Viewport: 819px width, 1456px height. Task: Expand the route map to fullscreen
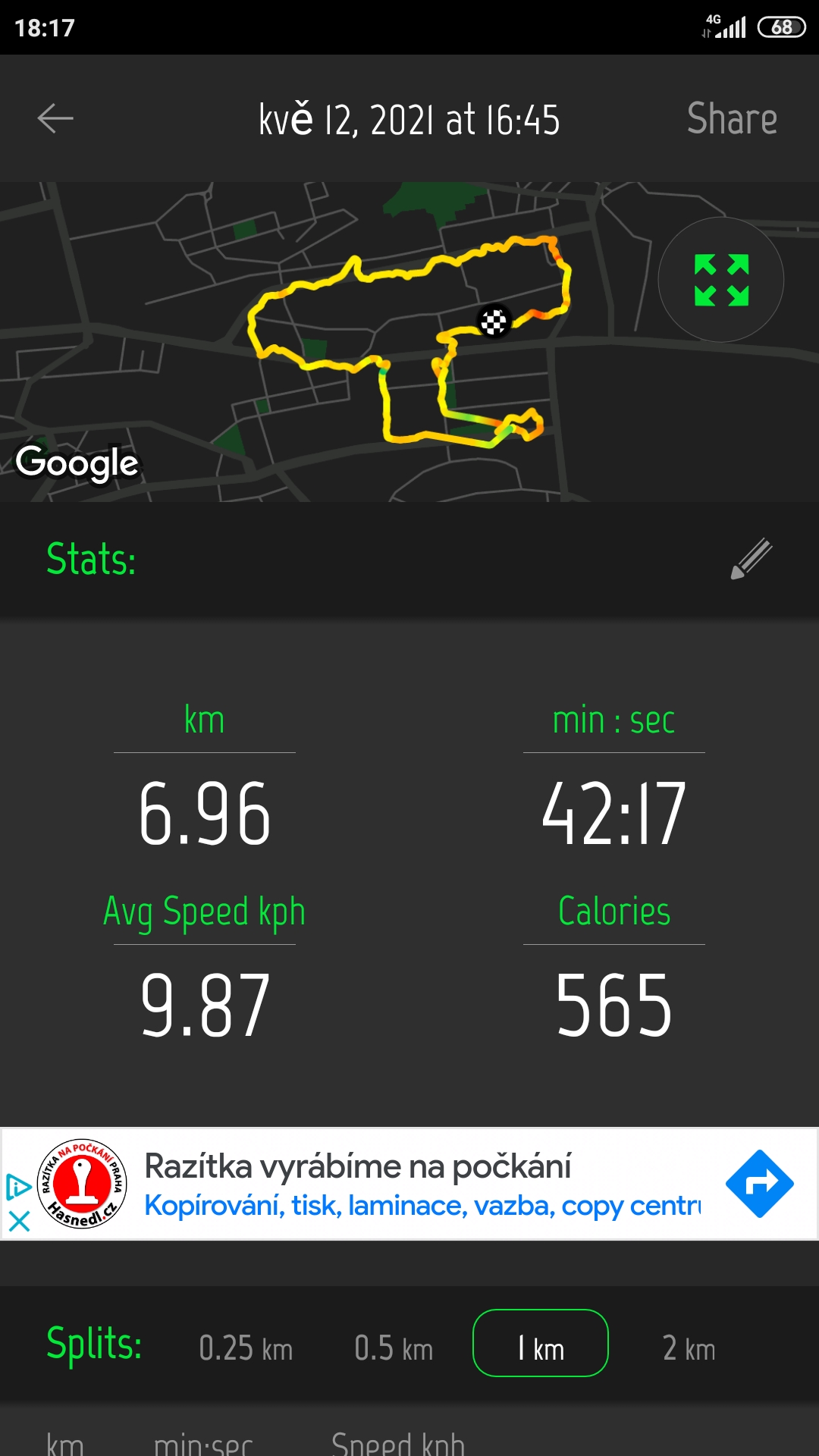pos(721,280)
